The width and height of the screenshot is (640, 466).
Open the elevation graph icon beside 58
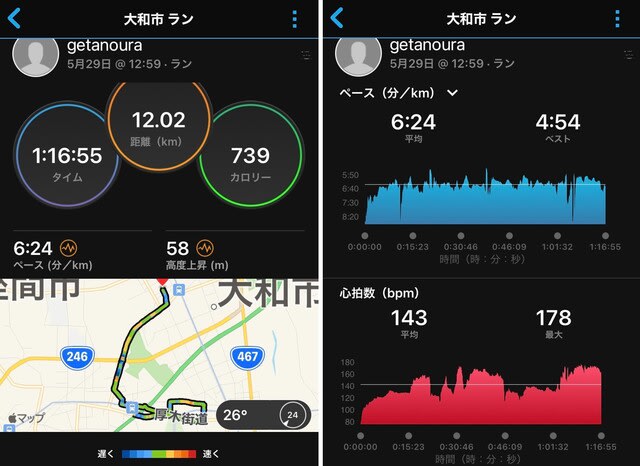pos(204,247)
